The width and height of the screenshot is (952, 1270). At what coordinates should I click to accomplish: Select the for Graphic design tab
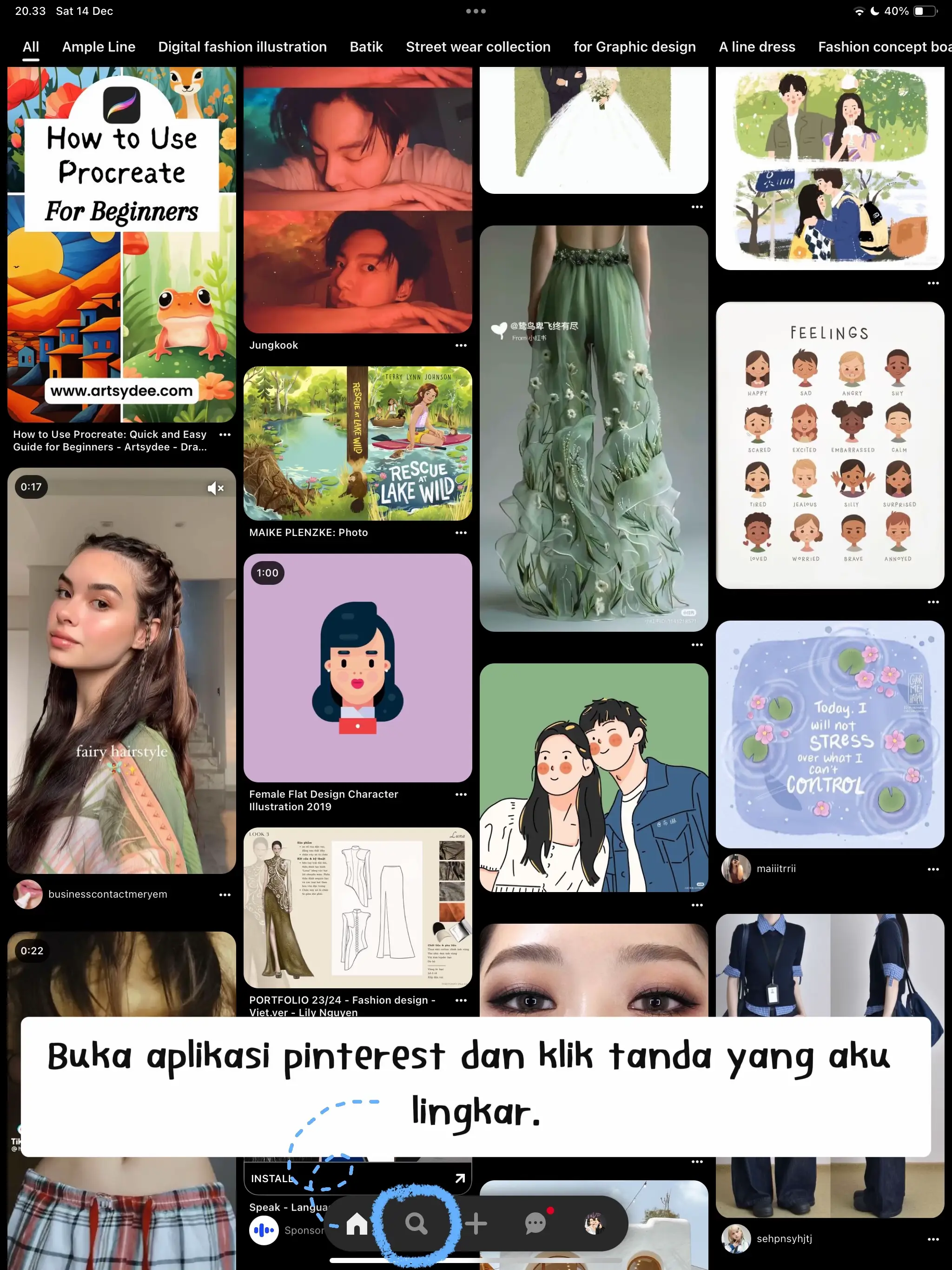click(x=635, y=47)
